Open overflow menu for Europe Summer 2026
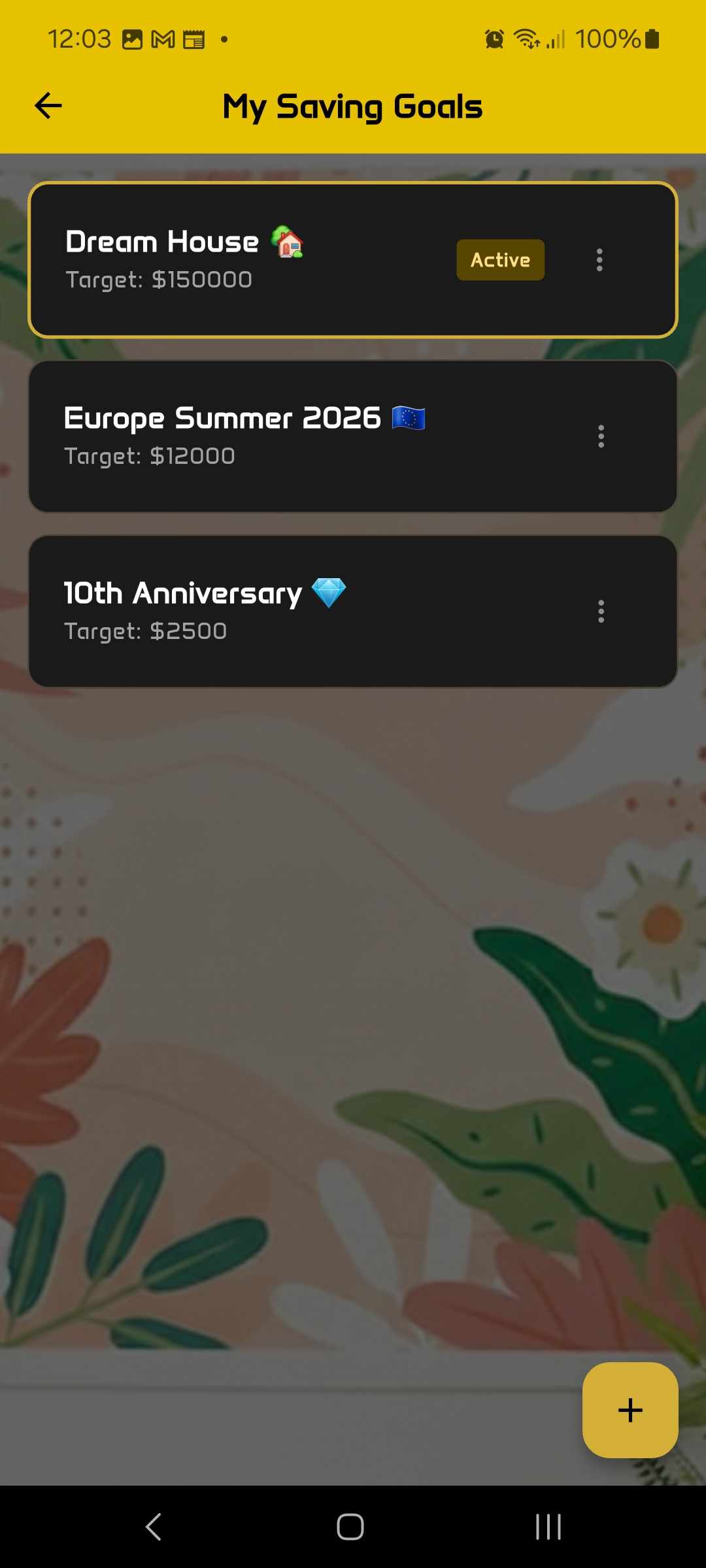Image resolution: width=706 pixels, height=1568 pixels. [x=601, y=436]
